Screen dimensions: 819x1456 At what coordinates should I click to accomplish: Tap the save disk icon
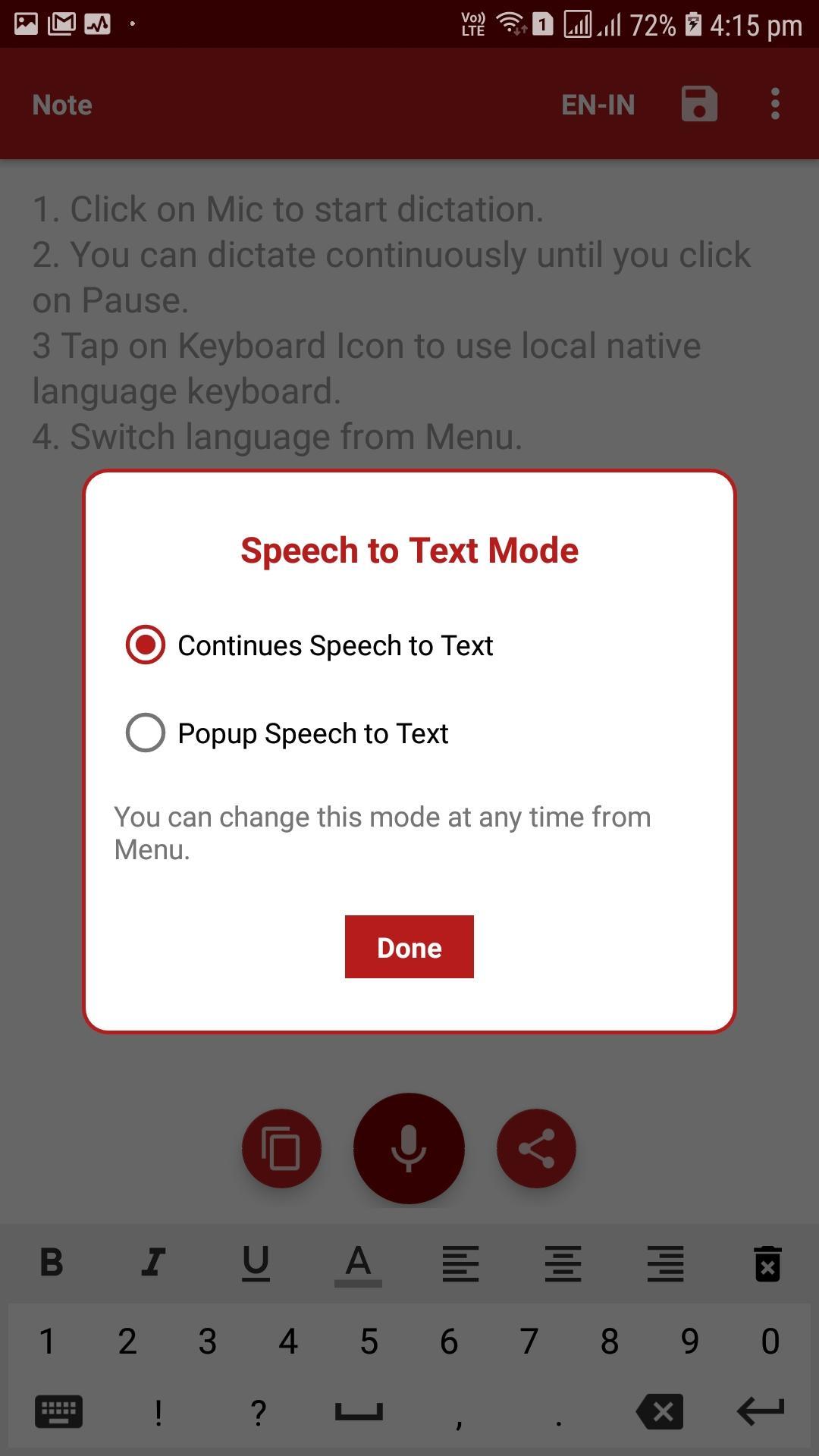(x=698, y=104)
